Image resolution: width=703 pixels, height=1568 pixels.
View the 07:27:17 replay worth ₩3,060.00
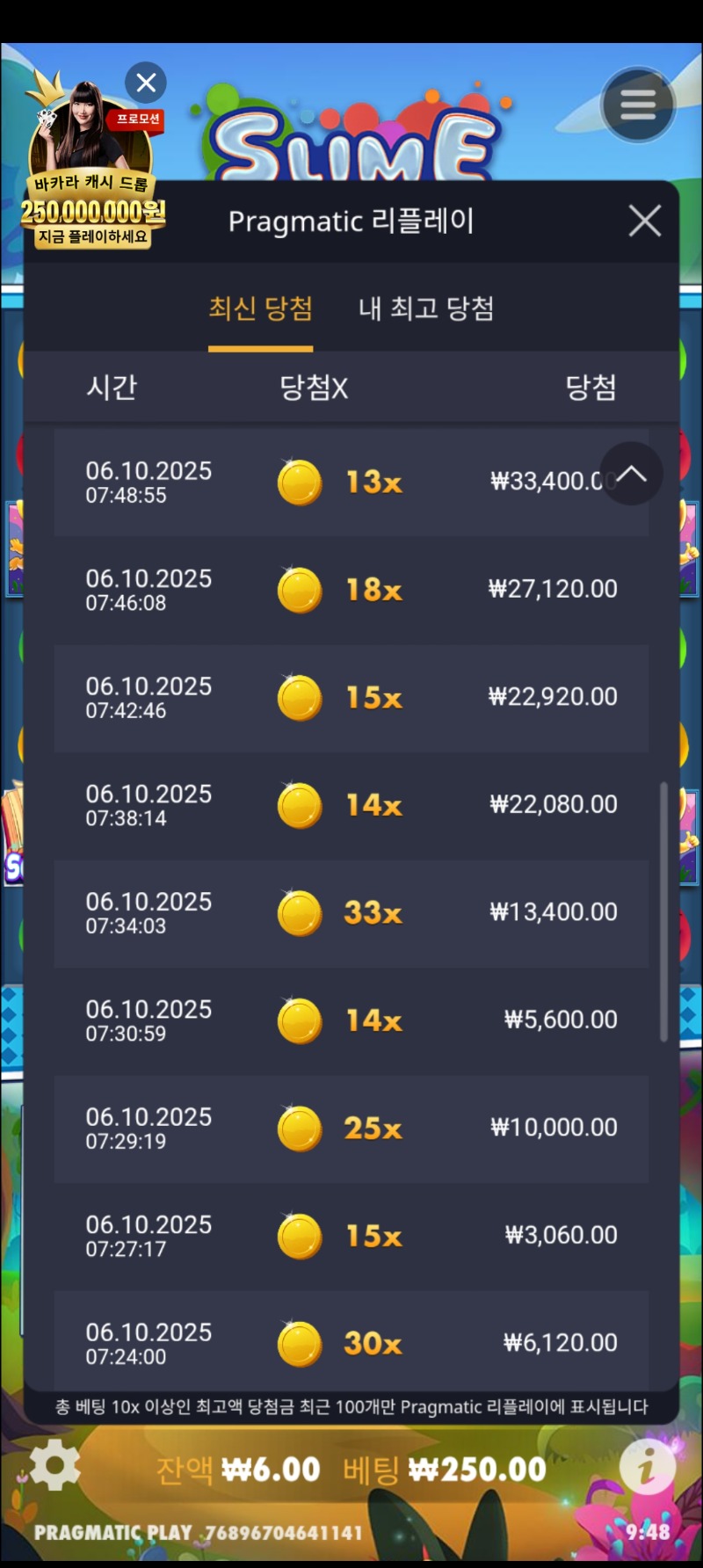coord(351,1236)
